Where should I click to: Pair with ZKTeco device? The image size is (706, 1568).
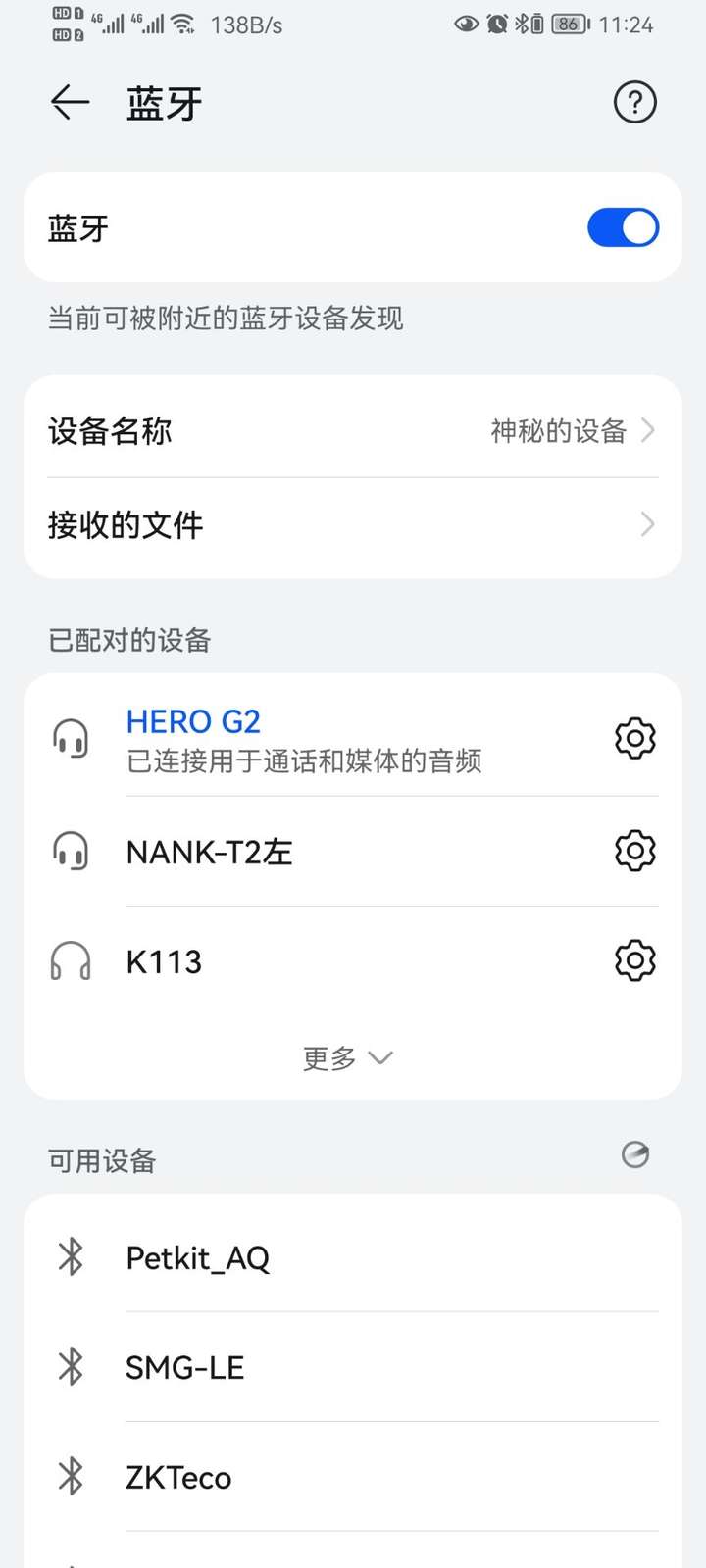coord(353,1477)
